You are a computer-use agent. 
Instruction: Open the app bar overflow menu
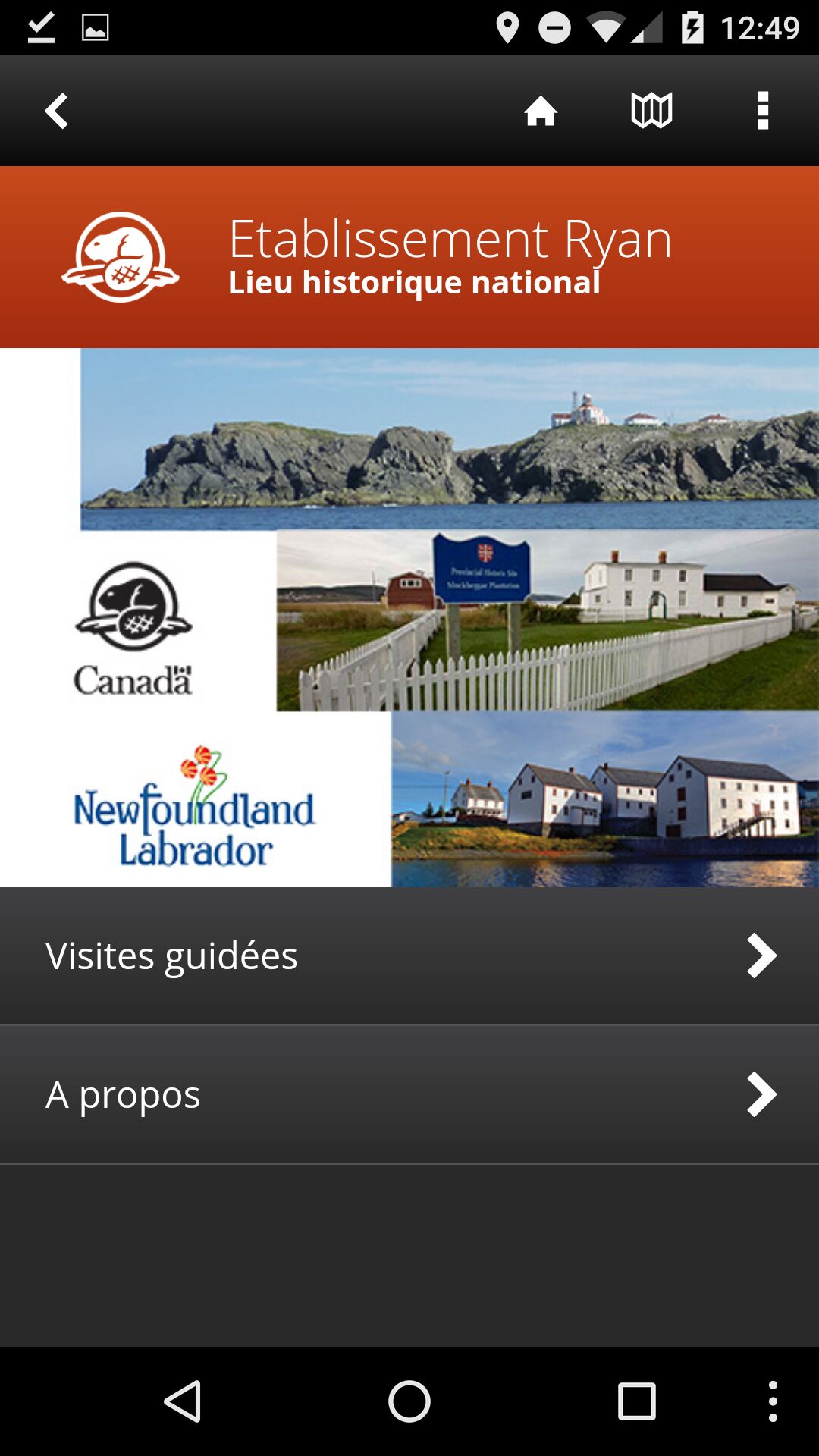pyautogui.click(x=763, y=111)
